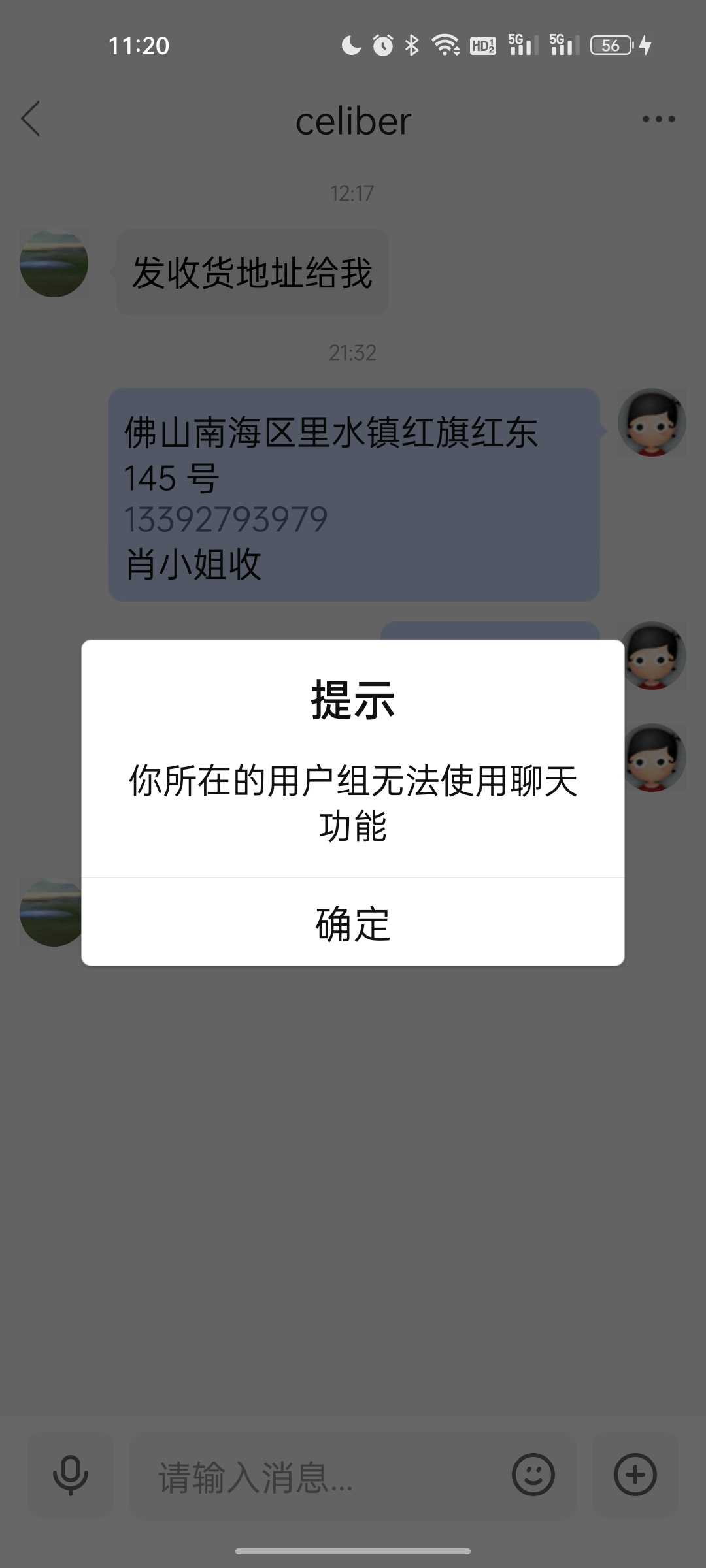Go back from the celiber chat

31,119
